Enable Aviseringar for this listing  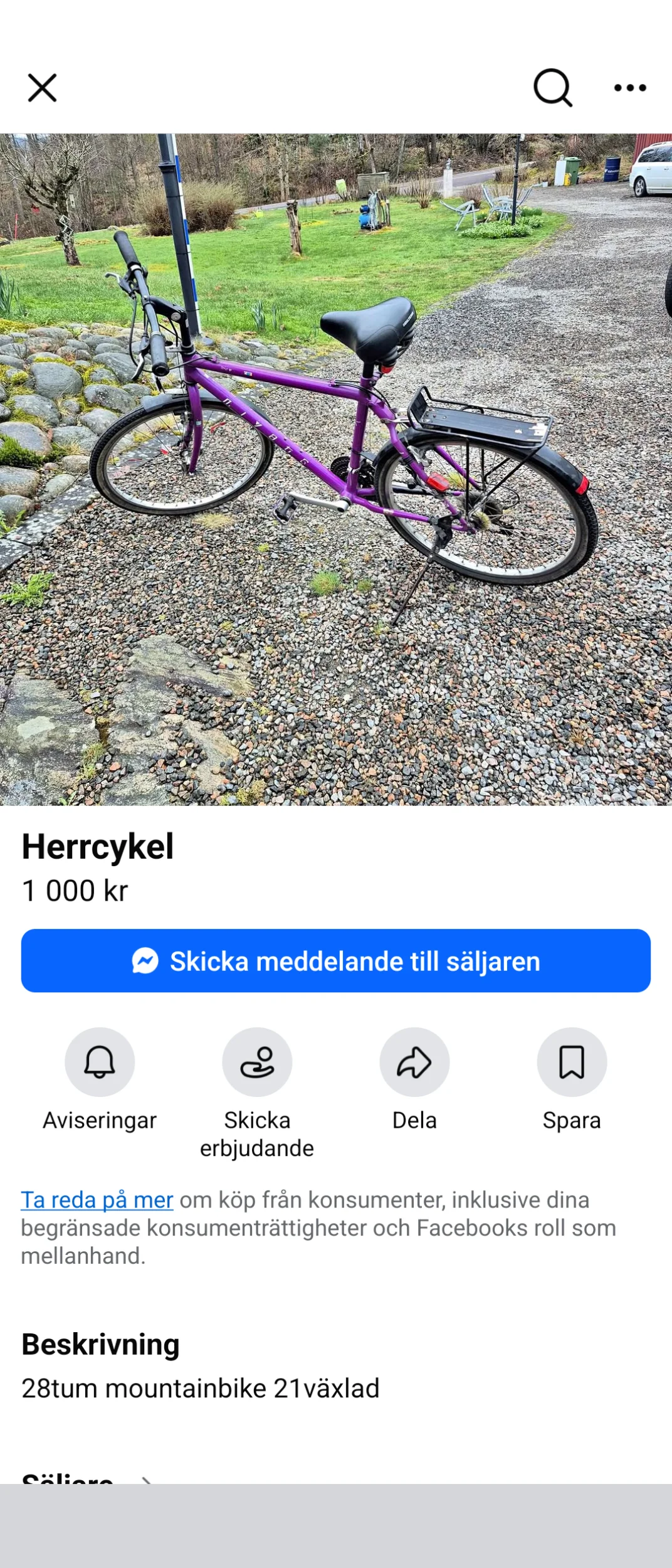coord(100,1062)
